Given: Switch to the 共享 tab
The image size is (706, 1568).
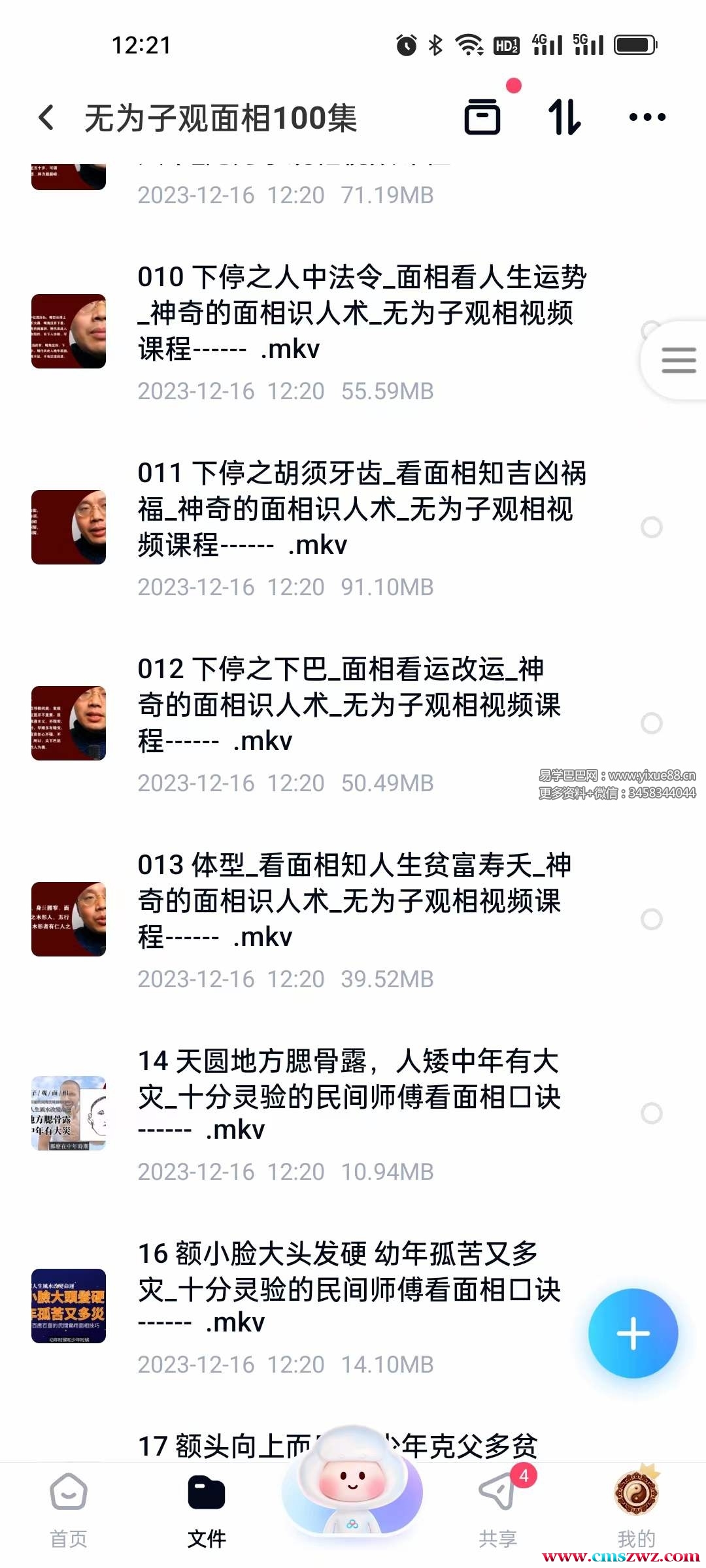Looking at the screenshot, I should tap(497, 1509).
